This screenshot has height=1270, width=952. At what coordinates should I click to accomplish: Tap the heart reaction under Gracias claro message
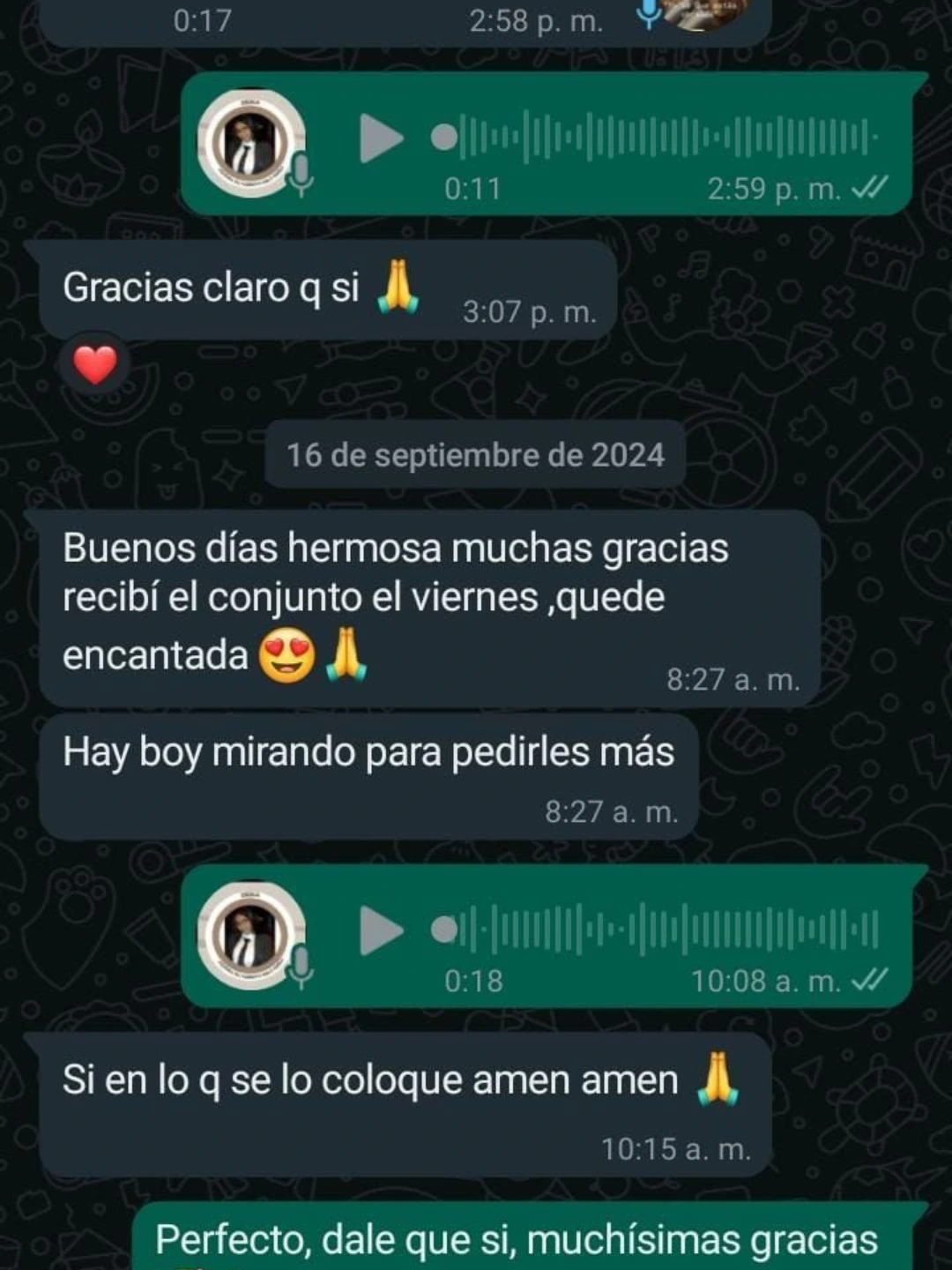(x=95, y=365)
